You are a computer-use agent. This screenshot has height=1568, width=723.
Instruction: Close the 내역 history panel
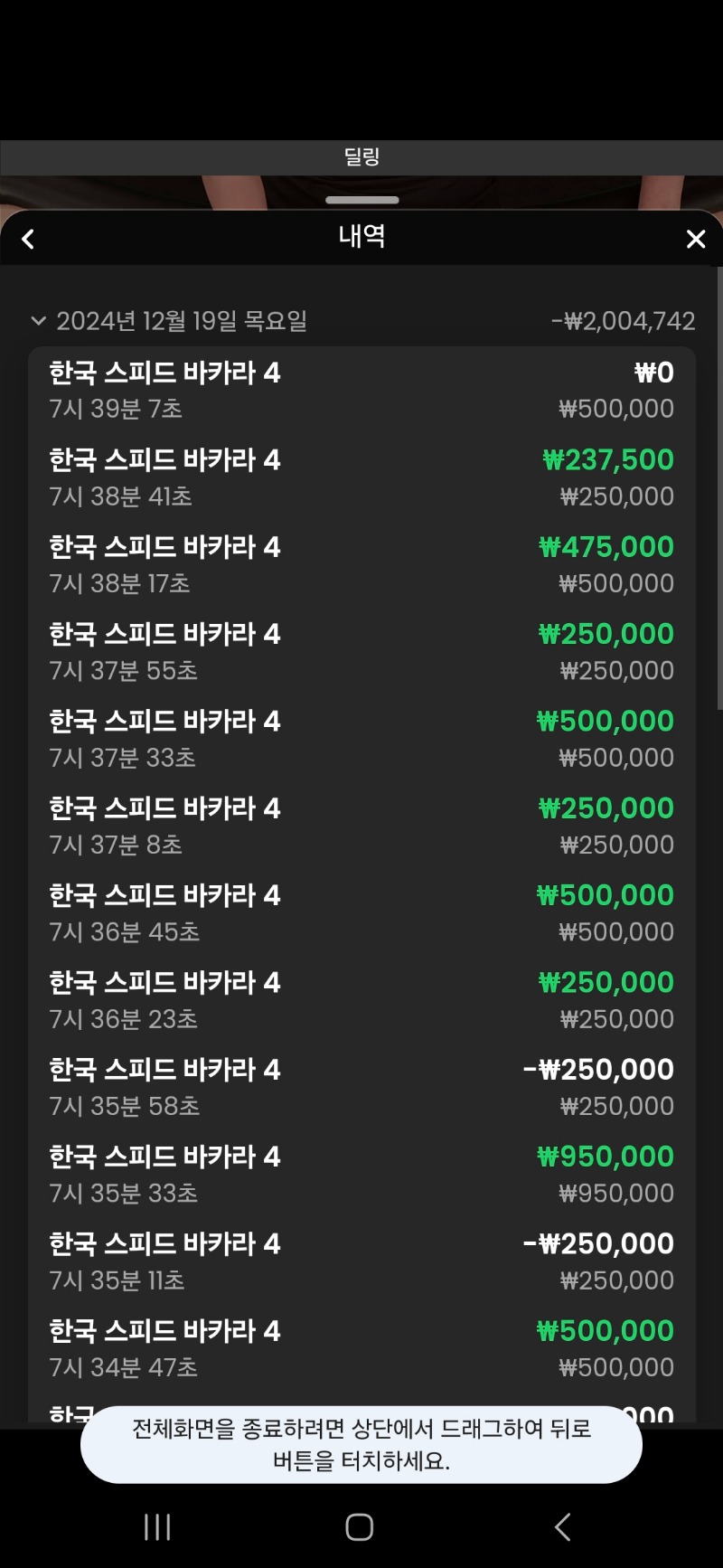tap(695, 239)
